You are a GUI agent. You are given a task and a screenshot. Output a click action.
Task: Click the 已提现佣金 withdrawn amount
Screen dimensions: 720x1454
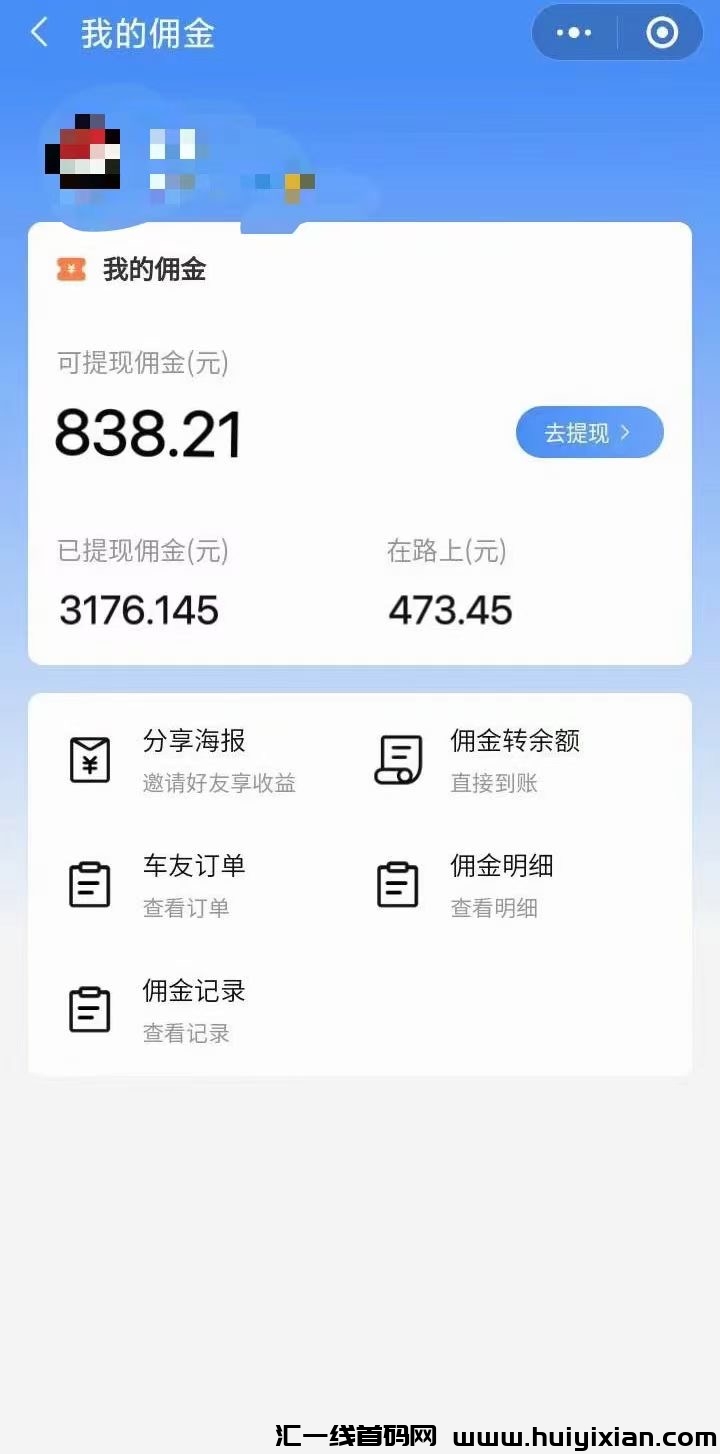(x=138, y=610)
